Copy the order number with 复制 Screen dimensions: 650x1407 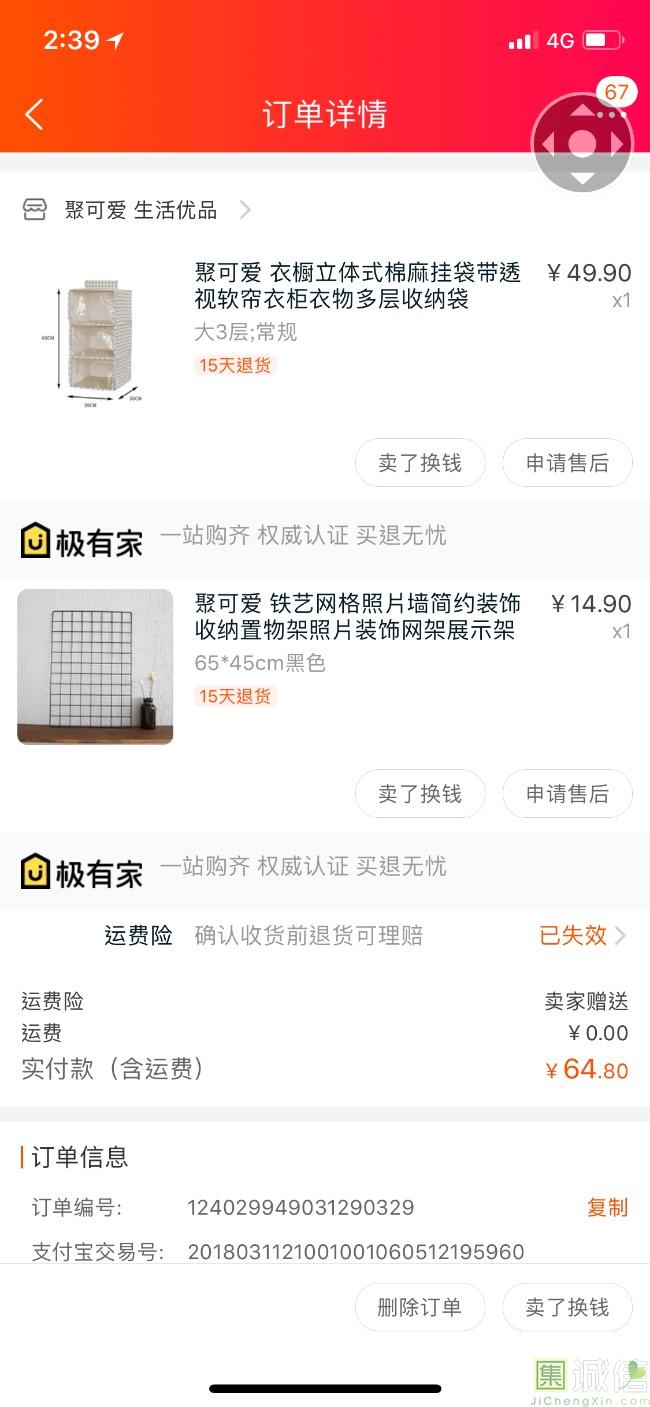pos(607,1207)
